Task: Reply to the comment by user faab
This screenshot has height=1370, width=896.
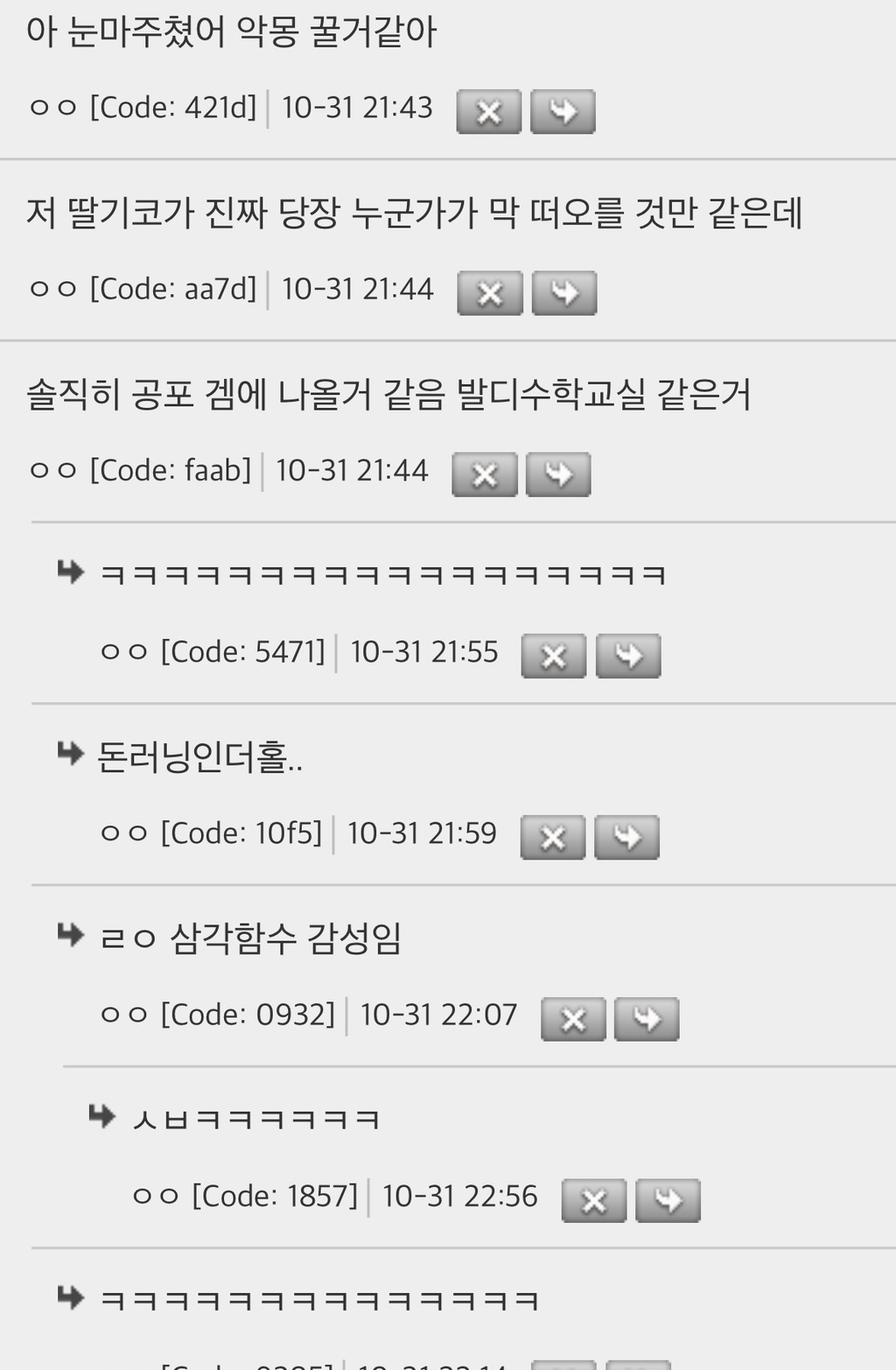Action: 557,474
